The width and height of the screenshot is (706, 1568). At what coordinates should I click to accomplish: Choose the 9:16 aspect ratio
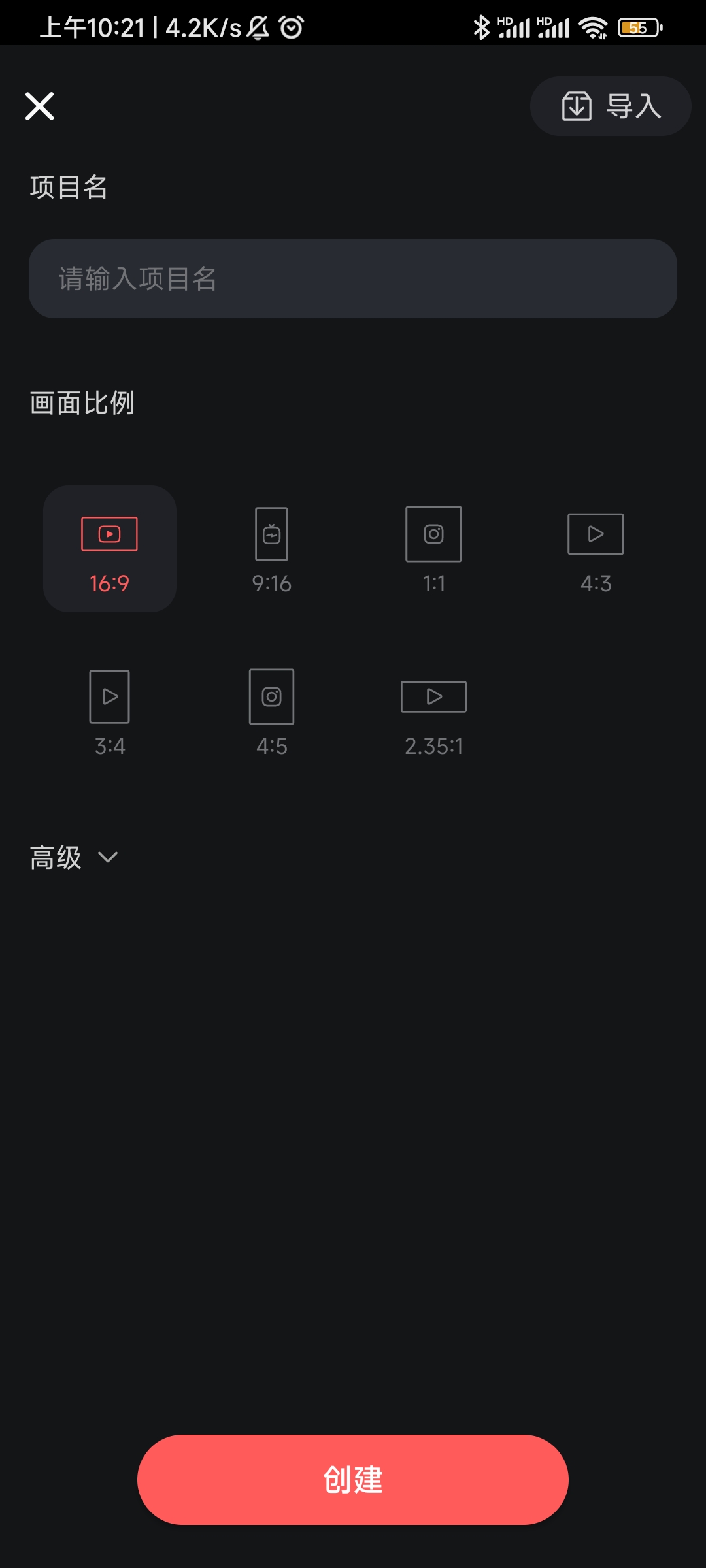[x=271, y=549]
